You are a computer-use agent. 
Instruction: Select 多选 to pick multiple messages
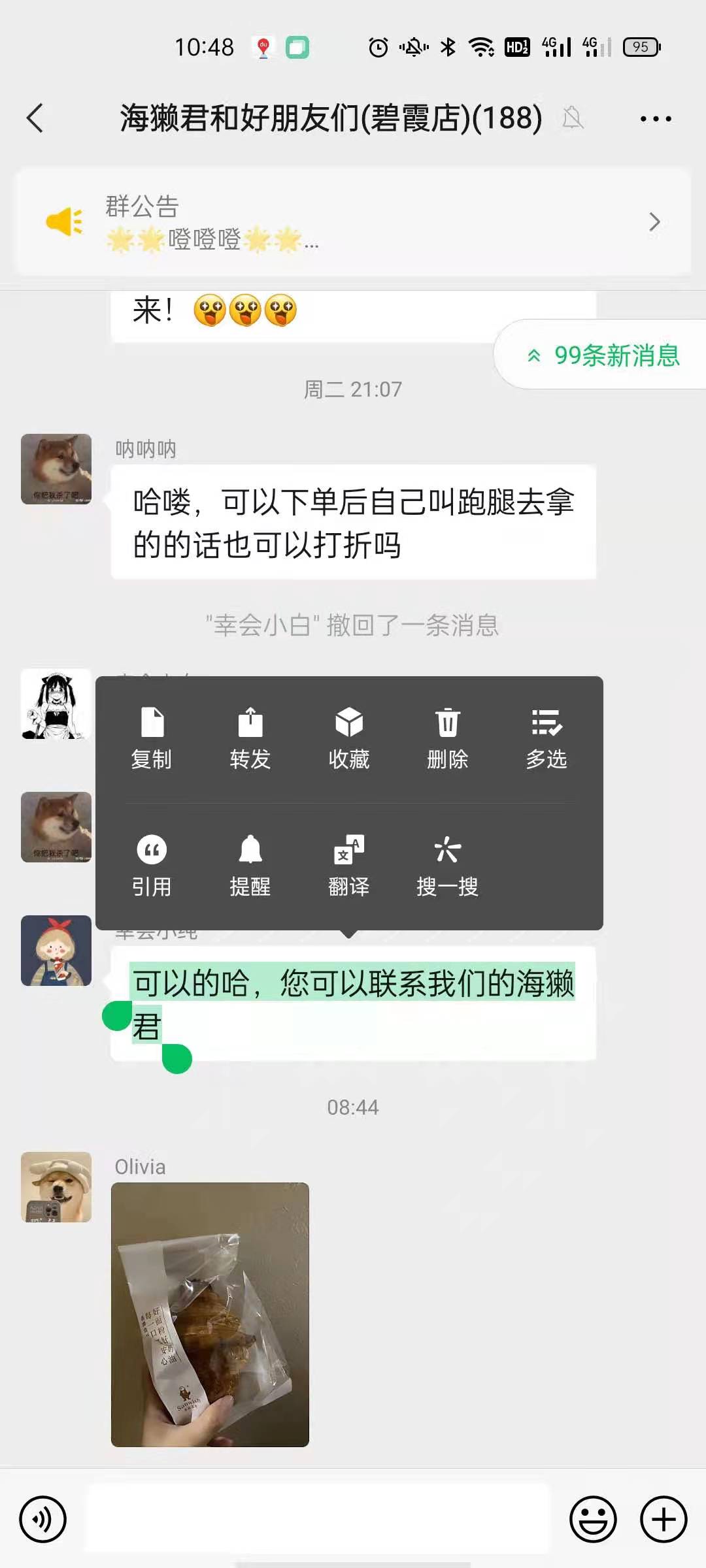[x=546, y=738]
